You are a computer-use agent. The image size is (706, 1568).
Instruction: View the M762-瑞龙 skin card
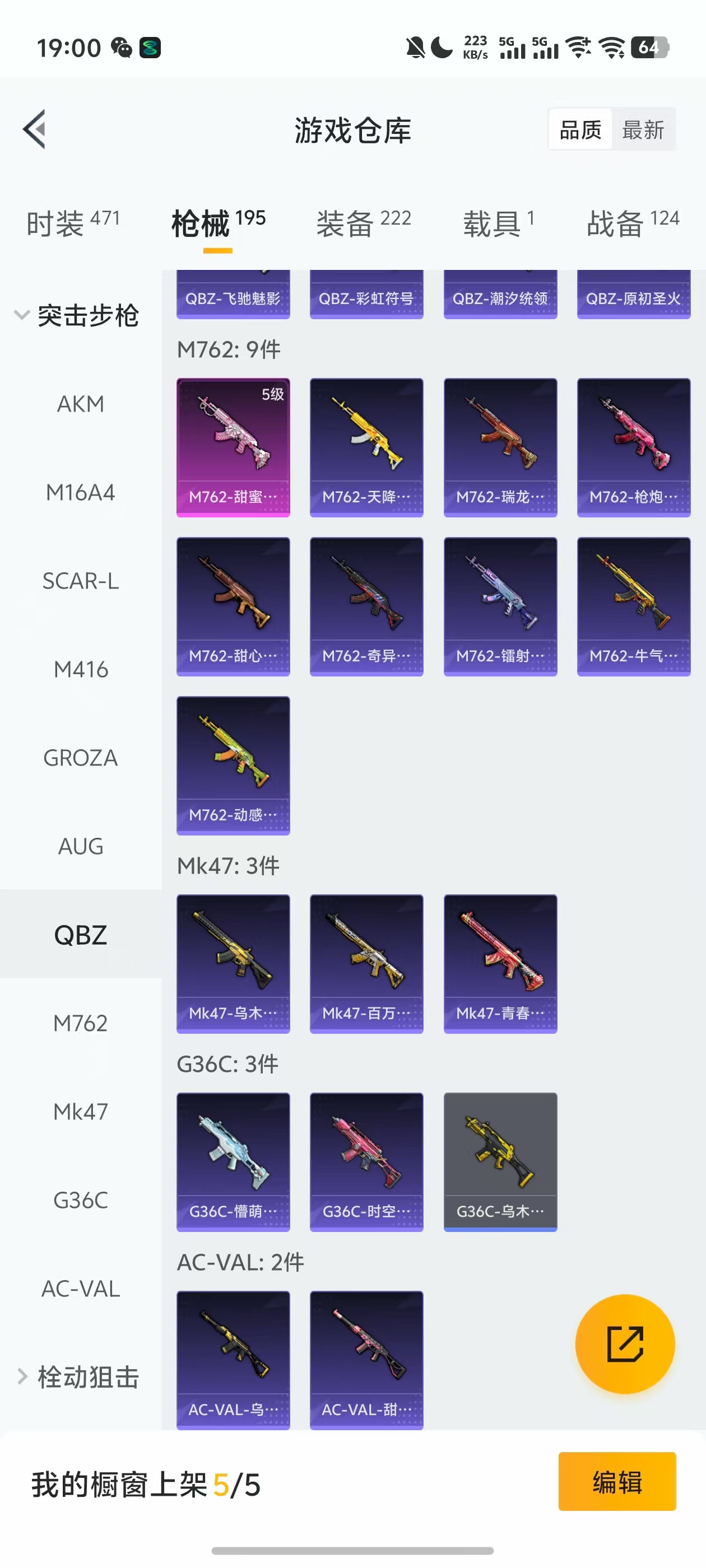[500, 447]
